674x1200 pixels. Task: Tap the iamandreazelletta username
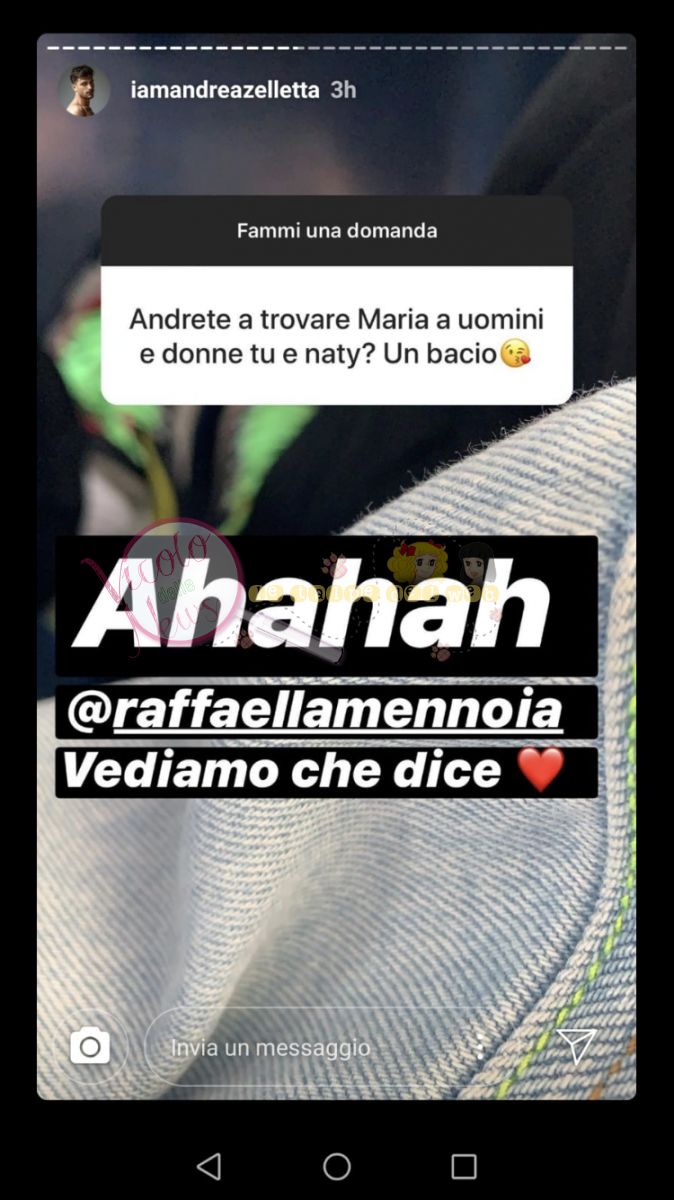click(x=224, y=90)
